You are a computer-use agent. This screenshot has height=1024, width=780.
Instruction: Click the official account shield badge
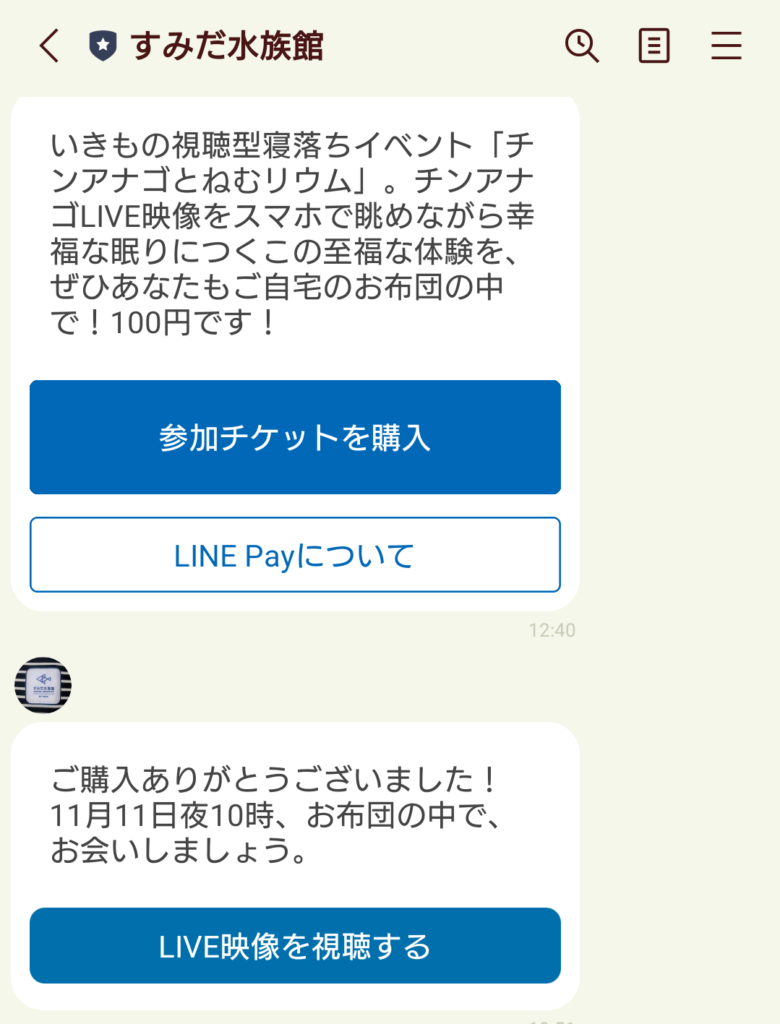102,45
